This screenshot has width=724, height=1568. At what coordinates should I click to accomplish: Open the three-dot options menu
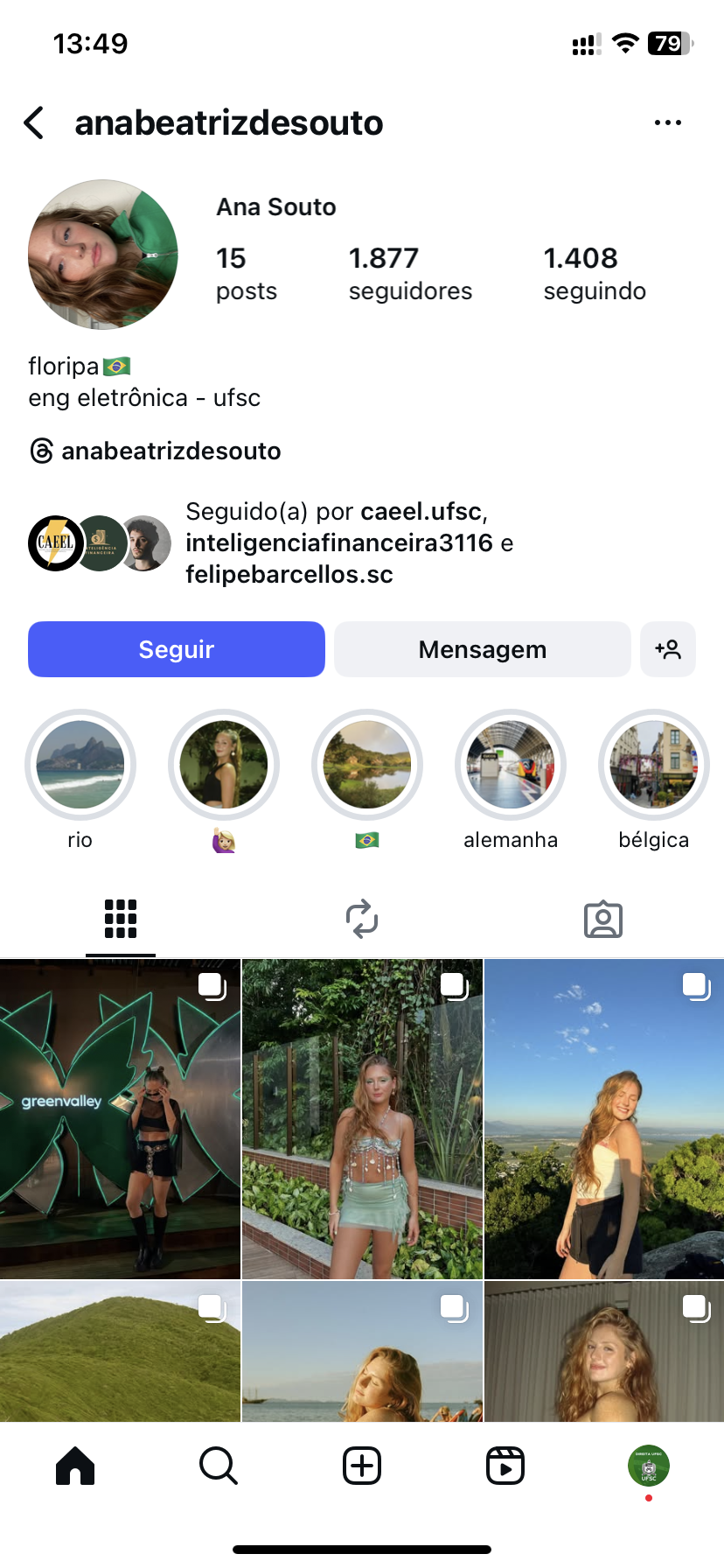coord(667,123)
